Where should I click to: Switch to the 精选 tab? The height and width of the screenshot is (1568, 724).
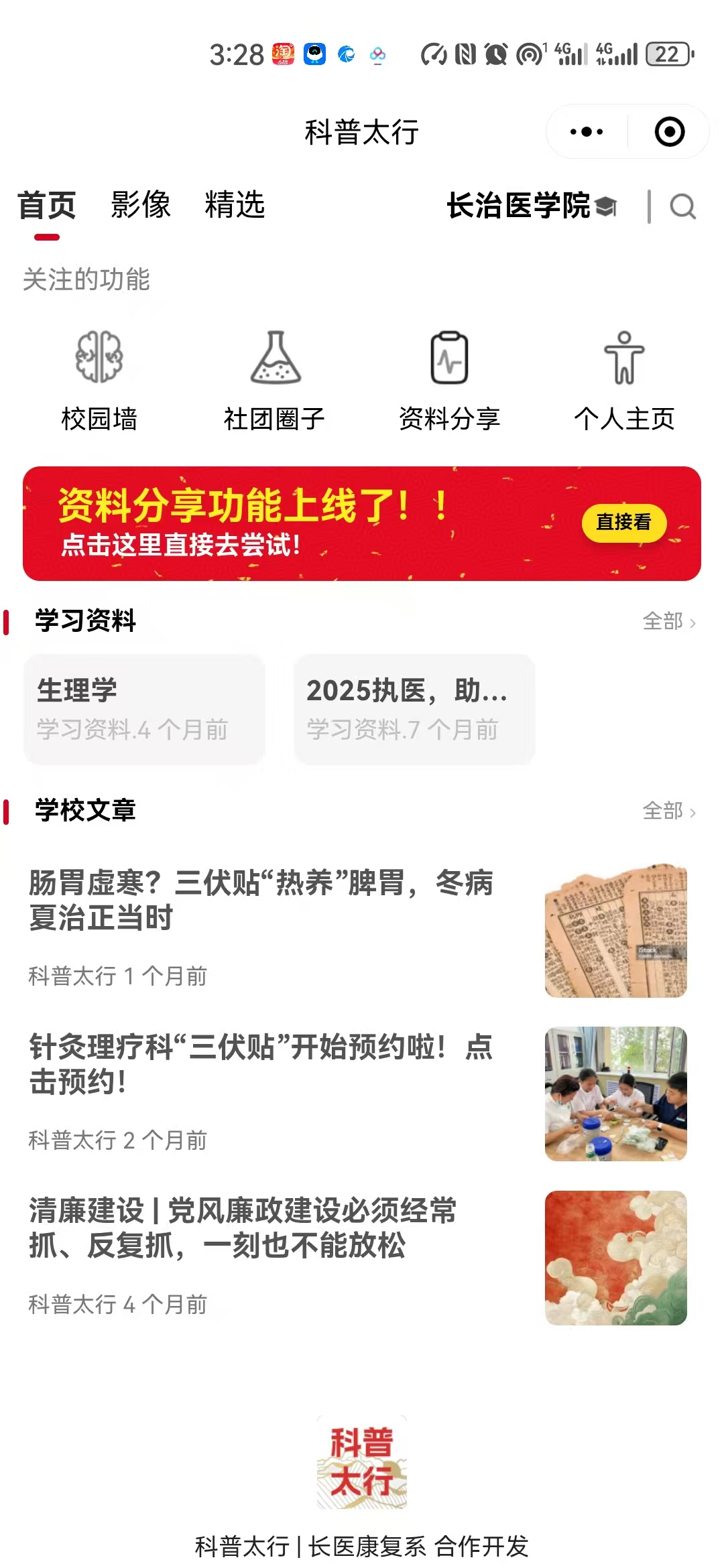click(x=235, y=205)
